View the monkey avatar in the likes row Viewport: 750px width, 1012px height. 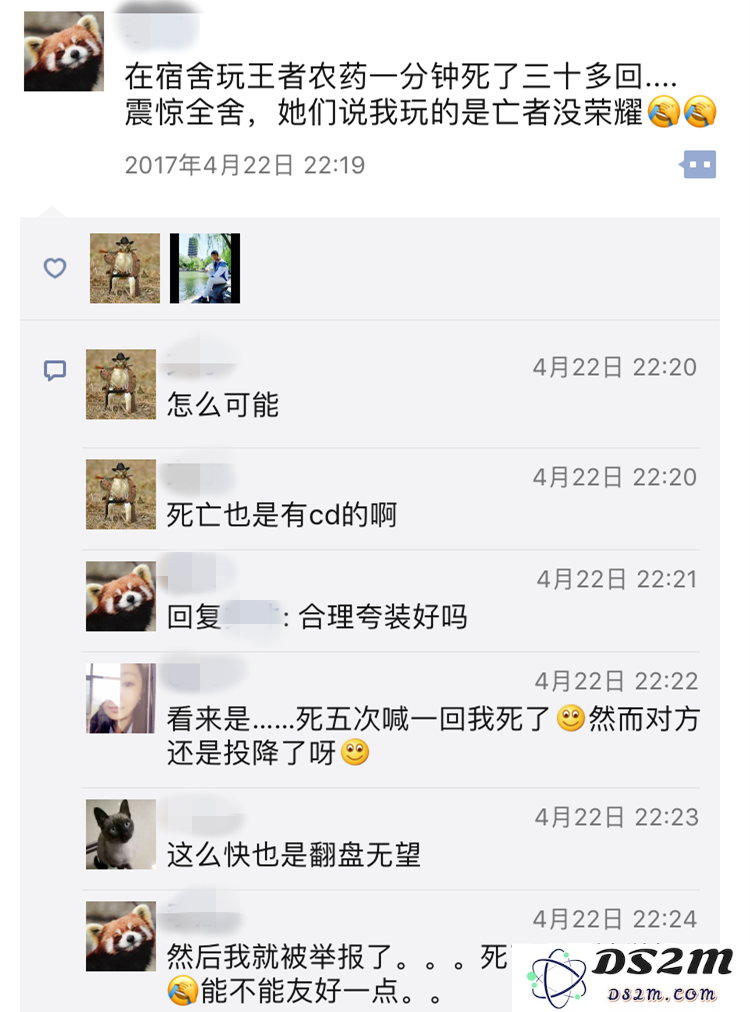pyautogui.click(x=125, y=268)
